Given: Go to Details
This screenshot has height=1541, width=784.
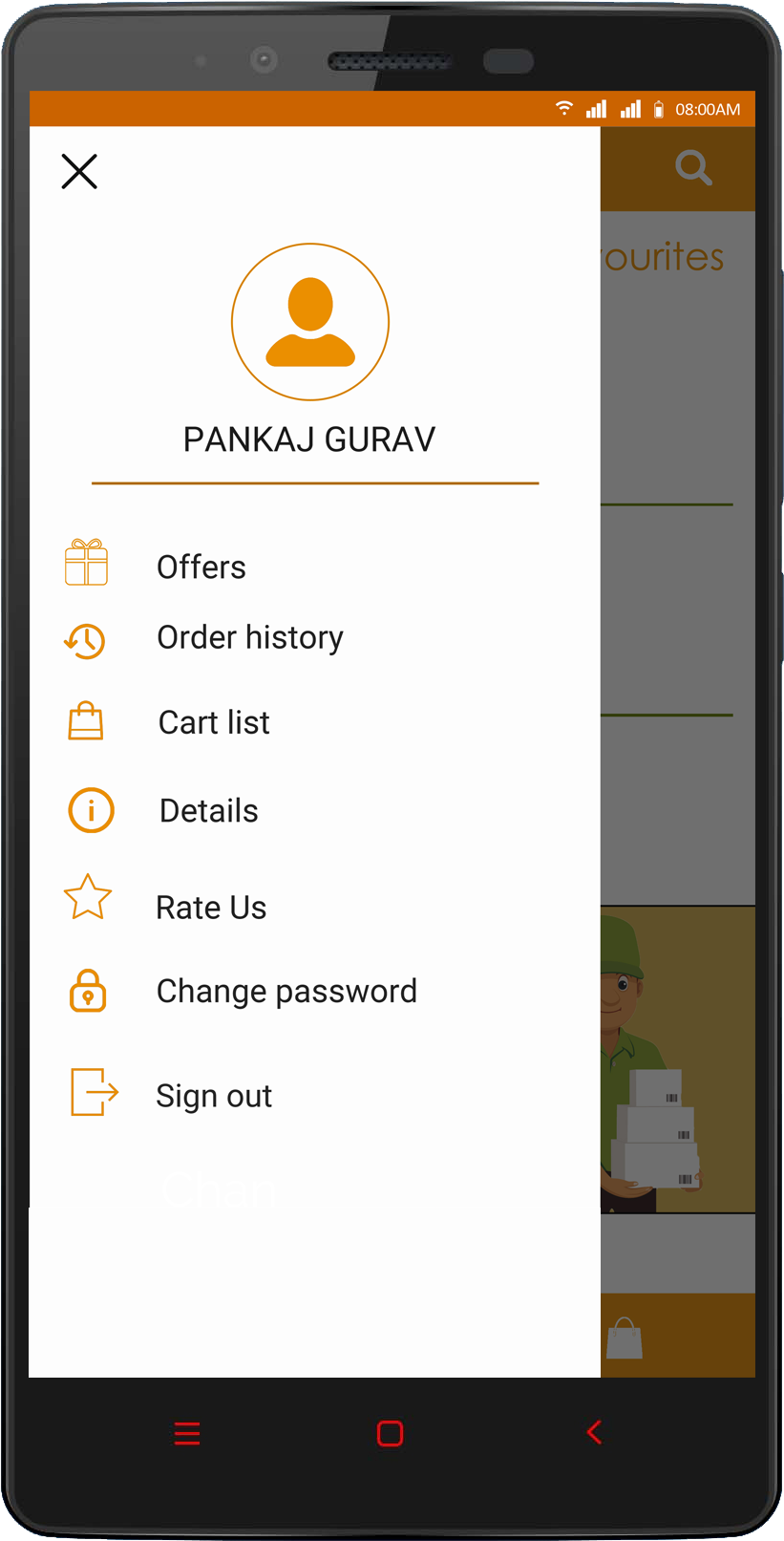Looking at the screenshot, I should tap(208, 811).
